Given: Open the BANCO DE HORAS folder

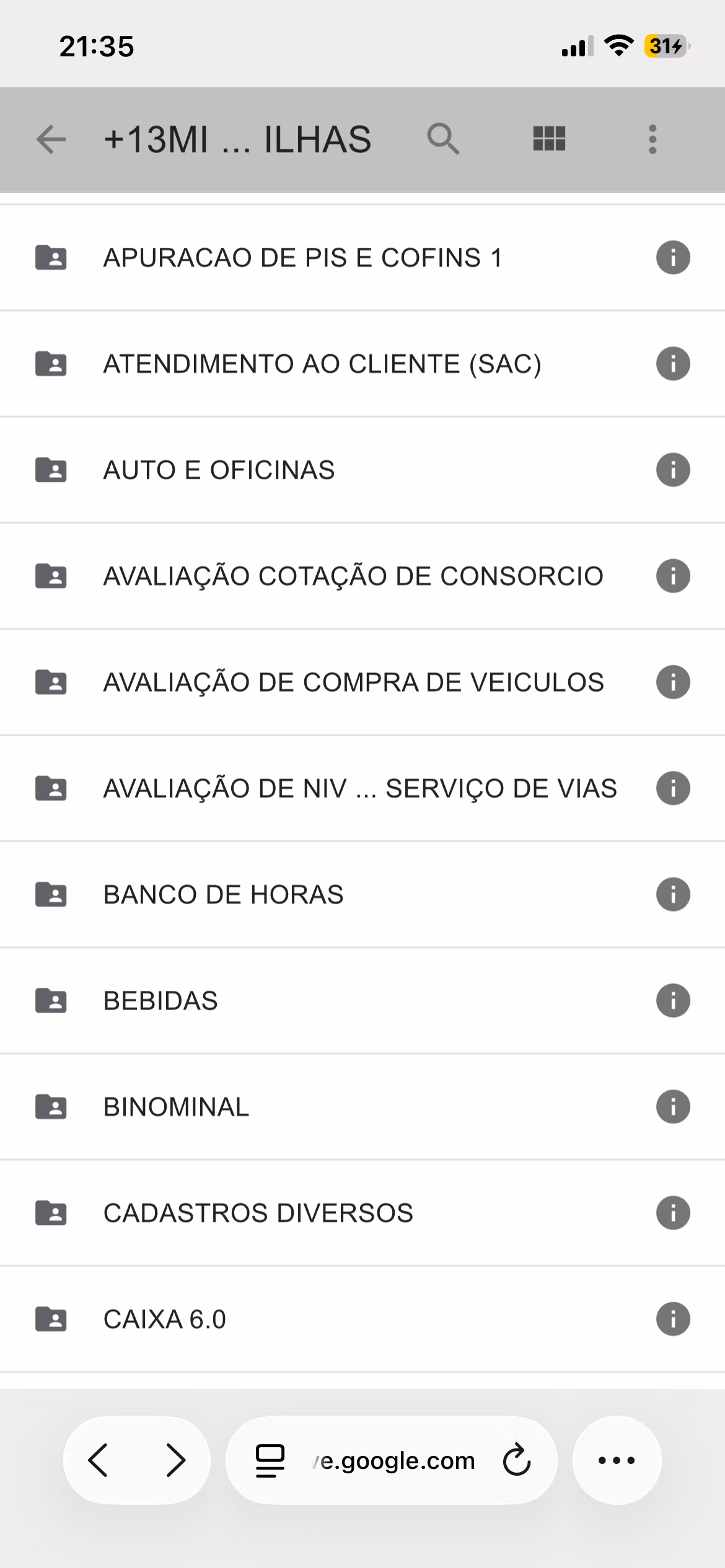Looking at the screenshot, I should (223, 894).
